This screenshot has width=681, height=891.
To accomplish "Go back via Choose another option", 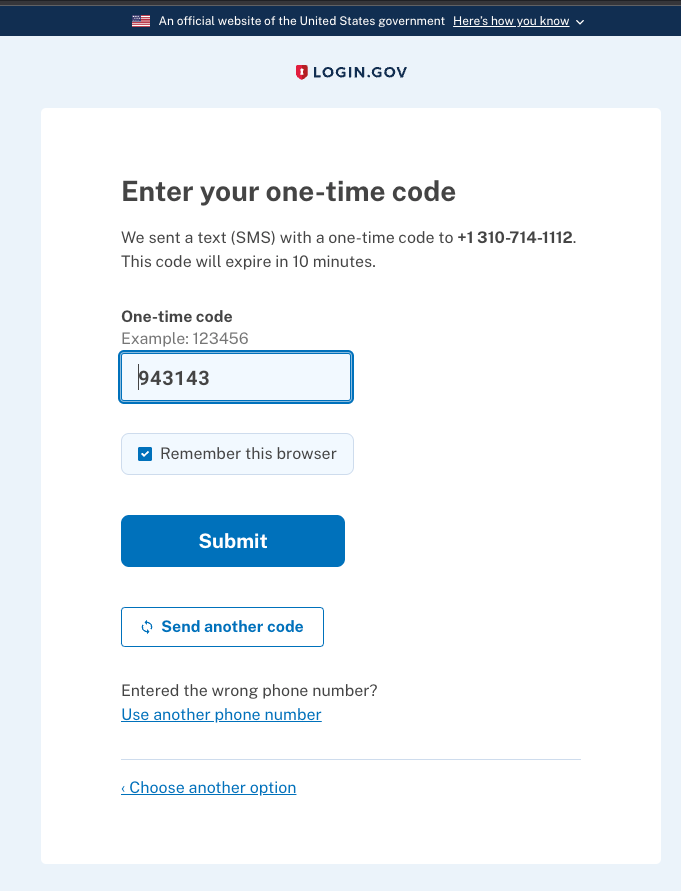I will click(x=209, y=788).
